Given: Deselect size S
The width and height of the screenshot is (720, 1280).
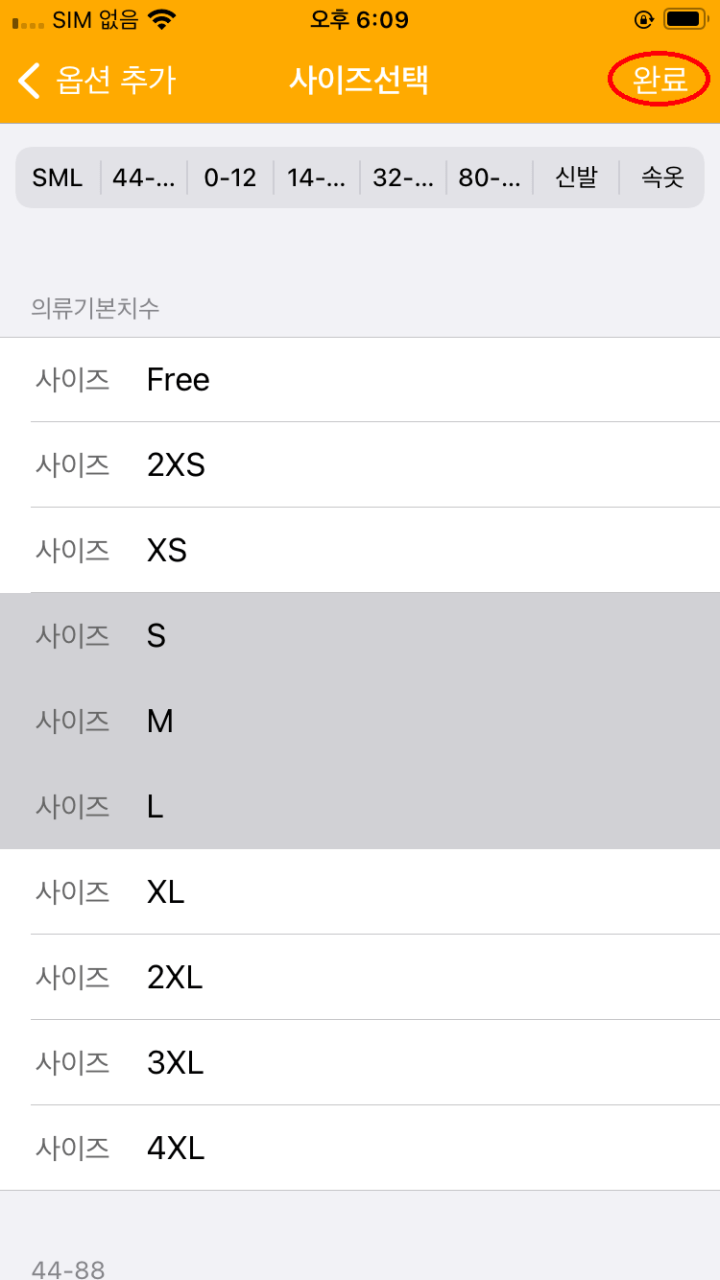Looking at the screenshot, I should (x=360, y=636).
